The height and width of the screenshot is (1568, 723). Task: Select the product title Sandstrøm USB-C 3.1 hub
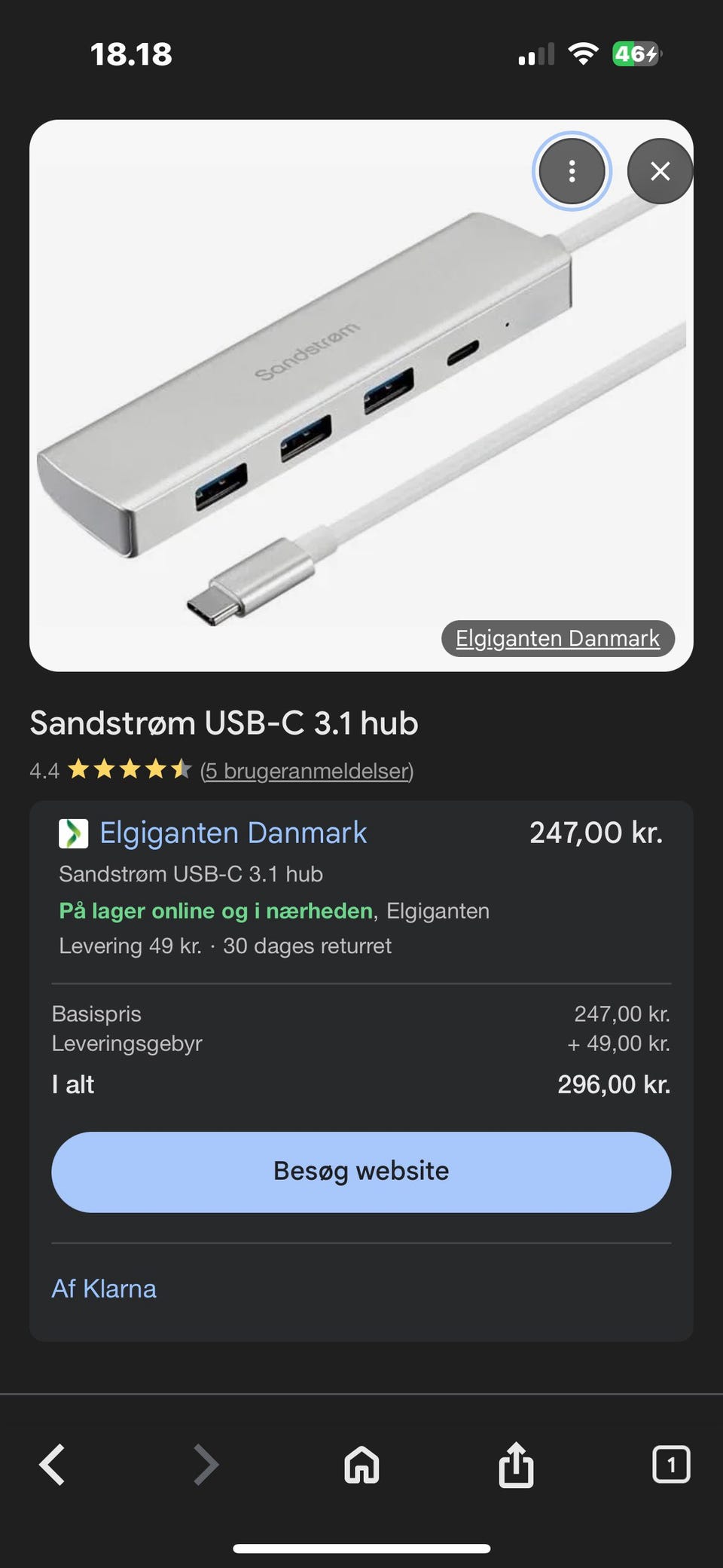coord(224,723)
